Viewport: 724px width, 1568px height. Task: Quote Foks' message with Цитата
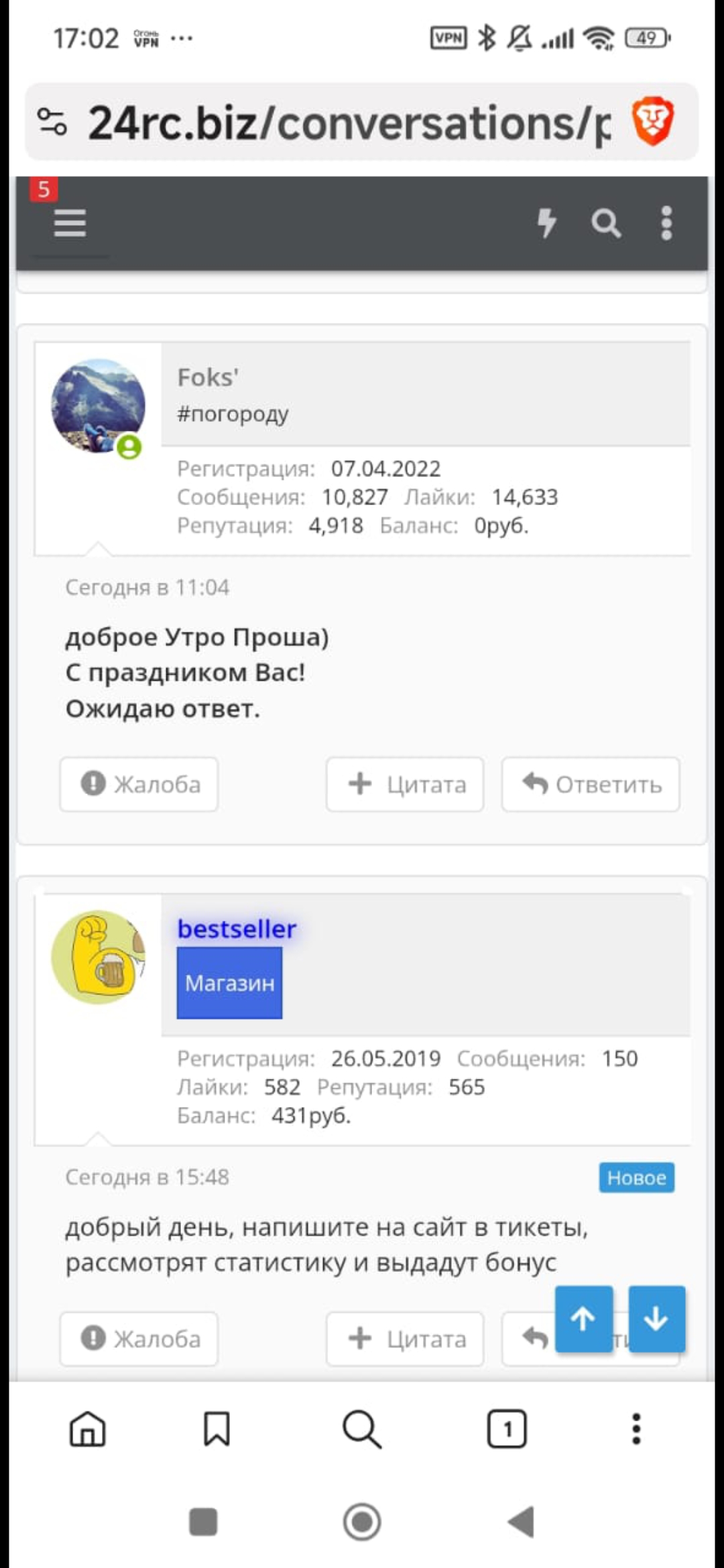[405, 784]
